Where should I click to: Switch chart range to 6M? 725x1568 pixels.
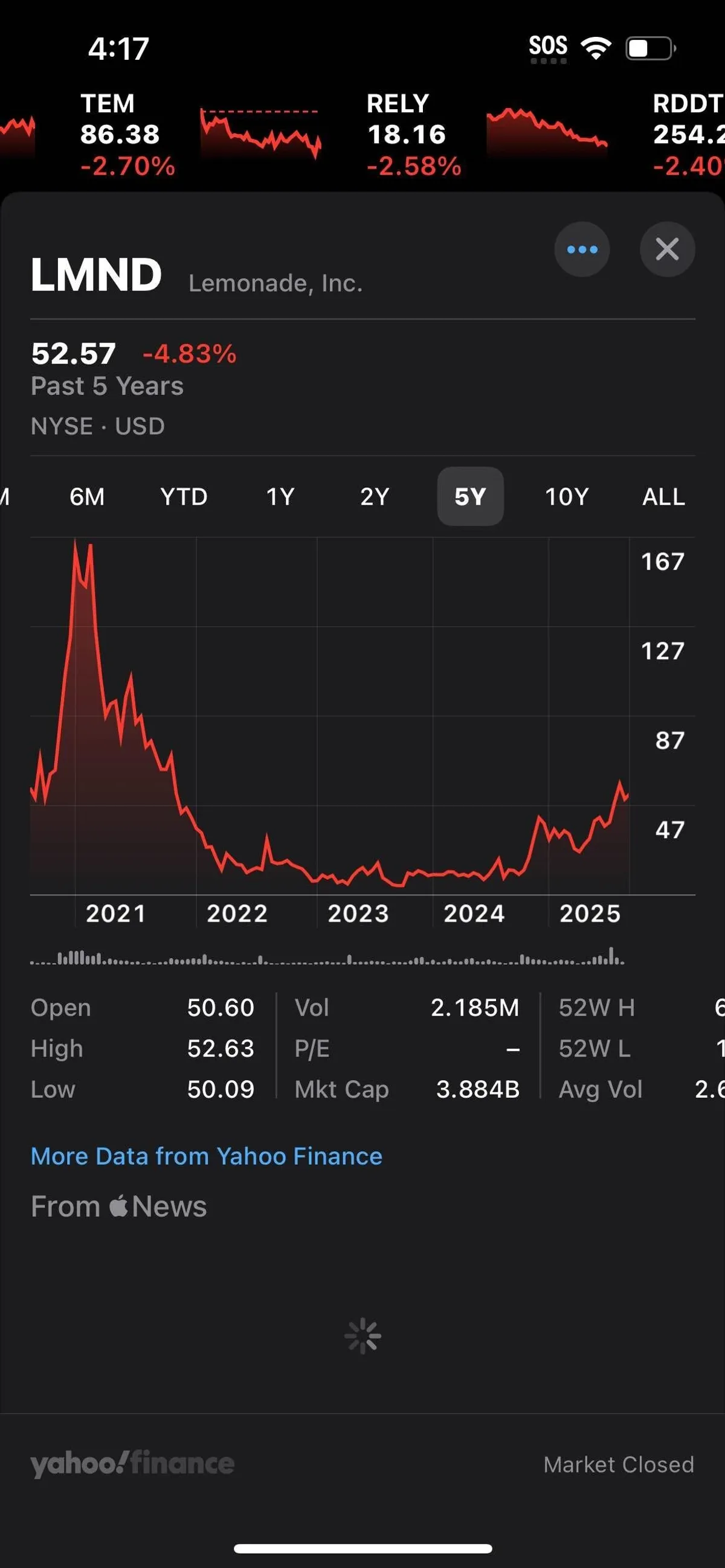87,497
